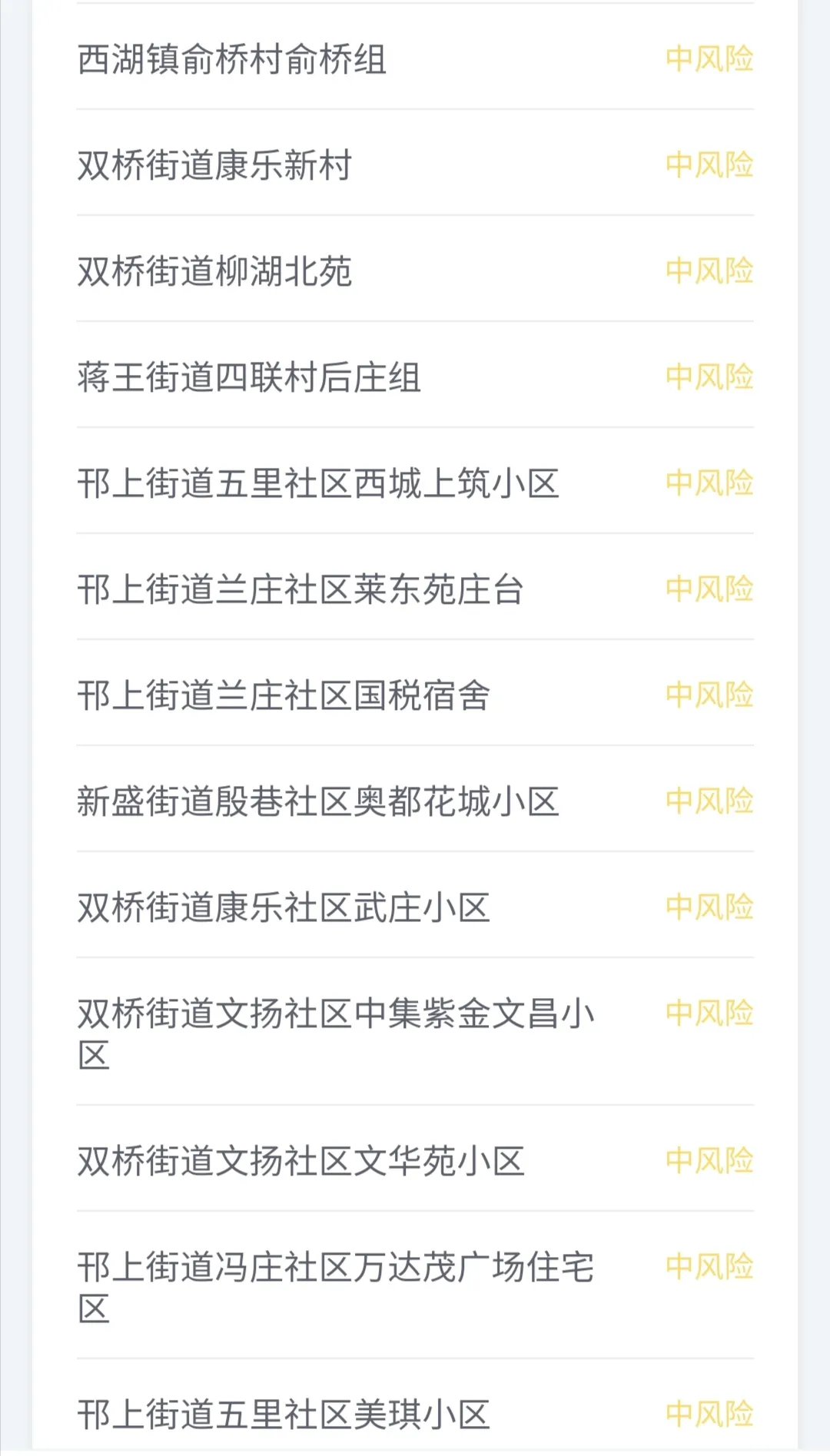Click 中风险 tag for 西城上筑小区
The height and width of the screenshot is (1456, 830).
[x=709, y=483]
